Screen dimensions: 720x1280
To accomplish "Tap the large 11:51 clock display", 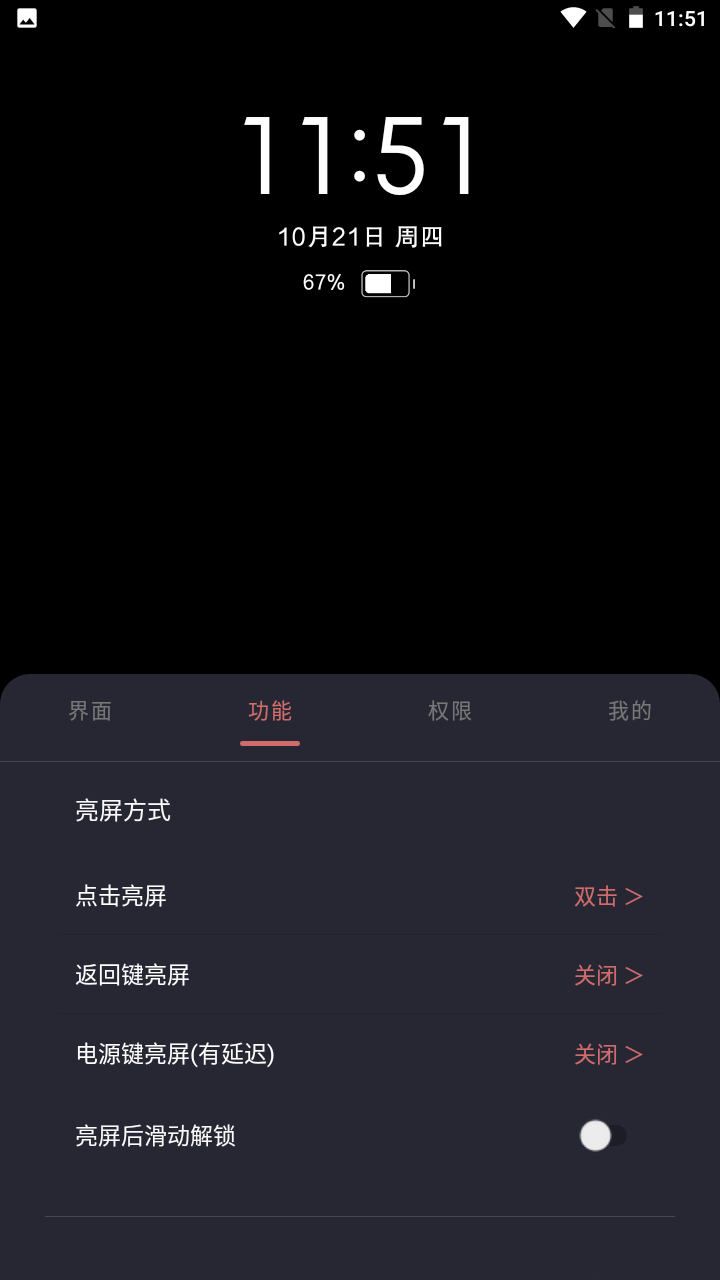I will (x=360, y=155).
